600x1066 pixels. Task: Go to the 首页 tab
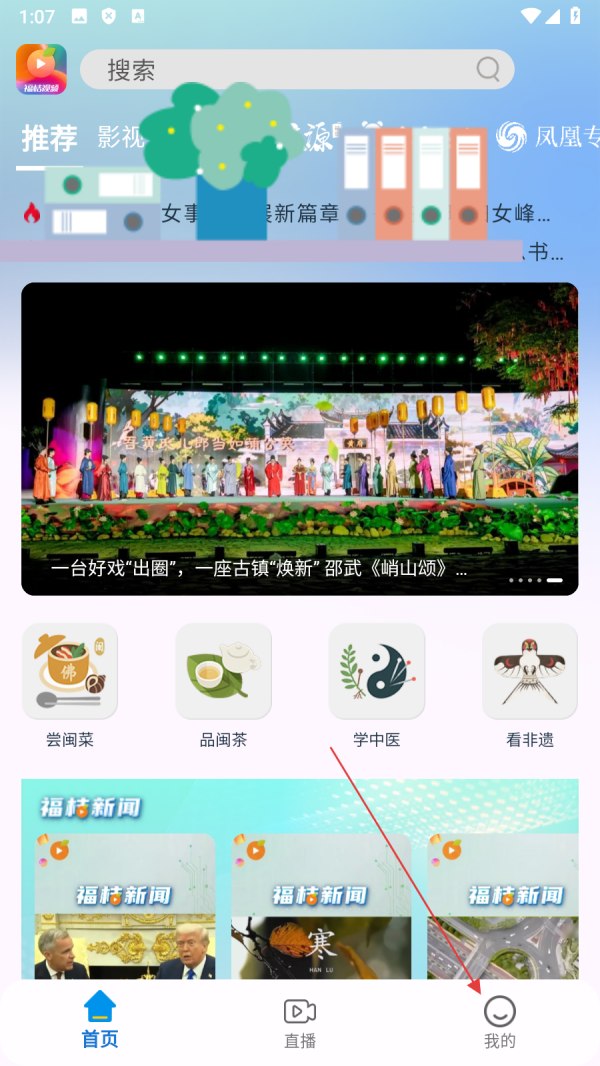click(x=100, y=1019)
